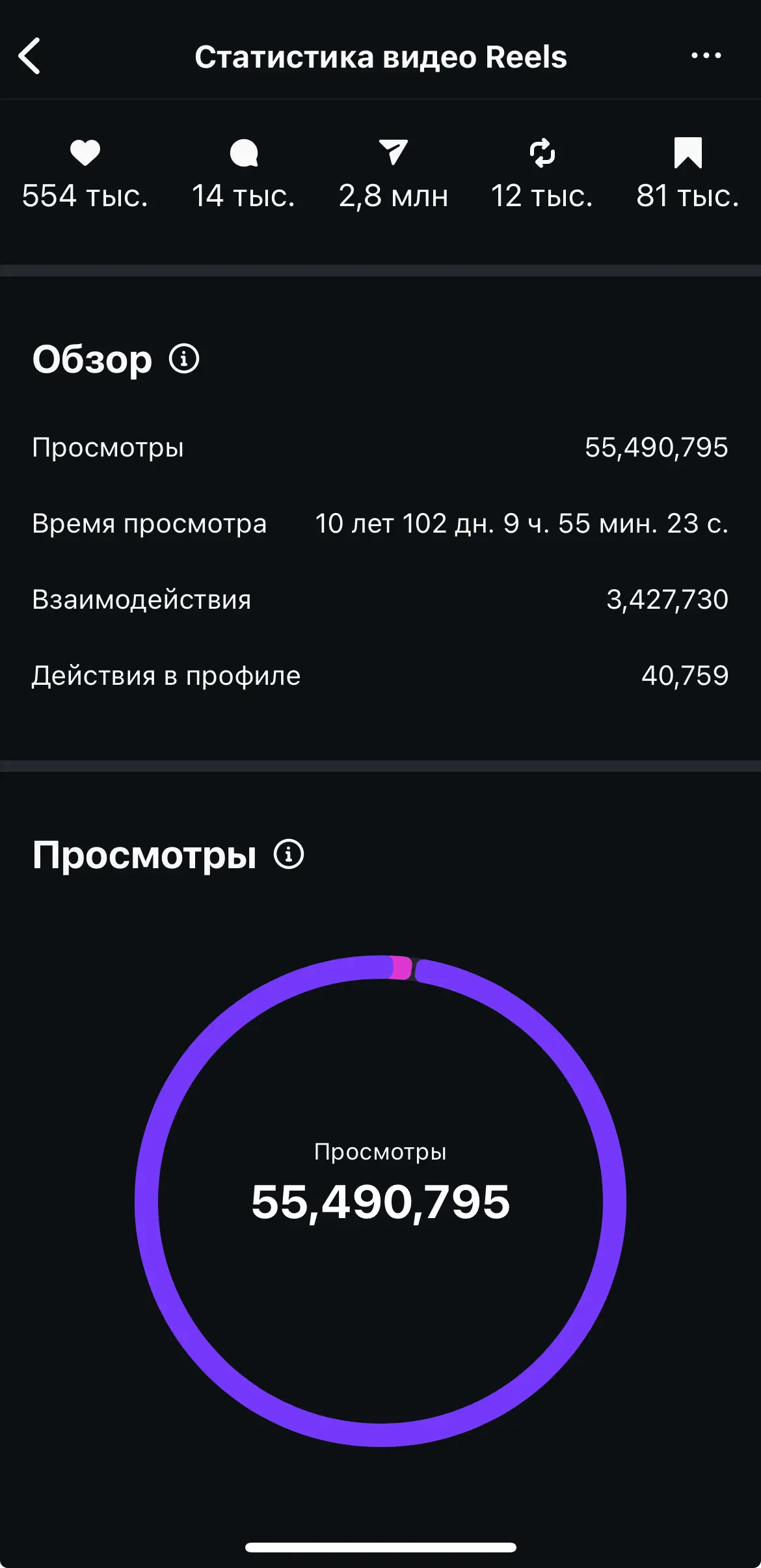The width and height of the screenshot is (761, 1568).
Task: Open the three-dot overflow menu
Action: click(x=706, y=56)
